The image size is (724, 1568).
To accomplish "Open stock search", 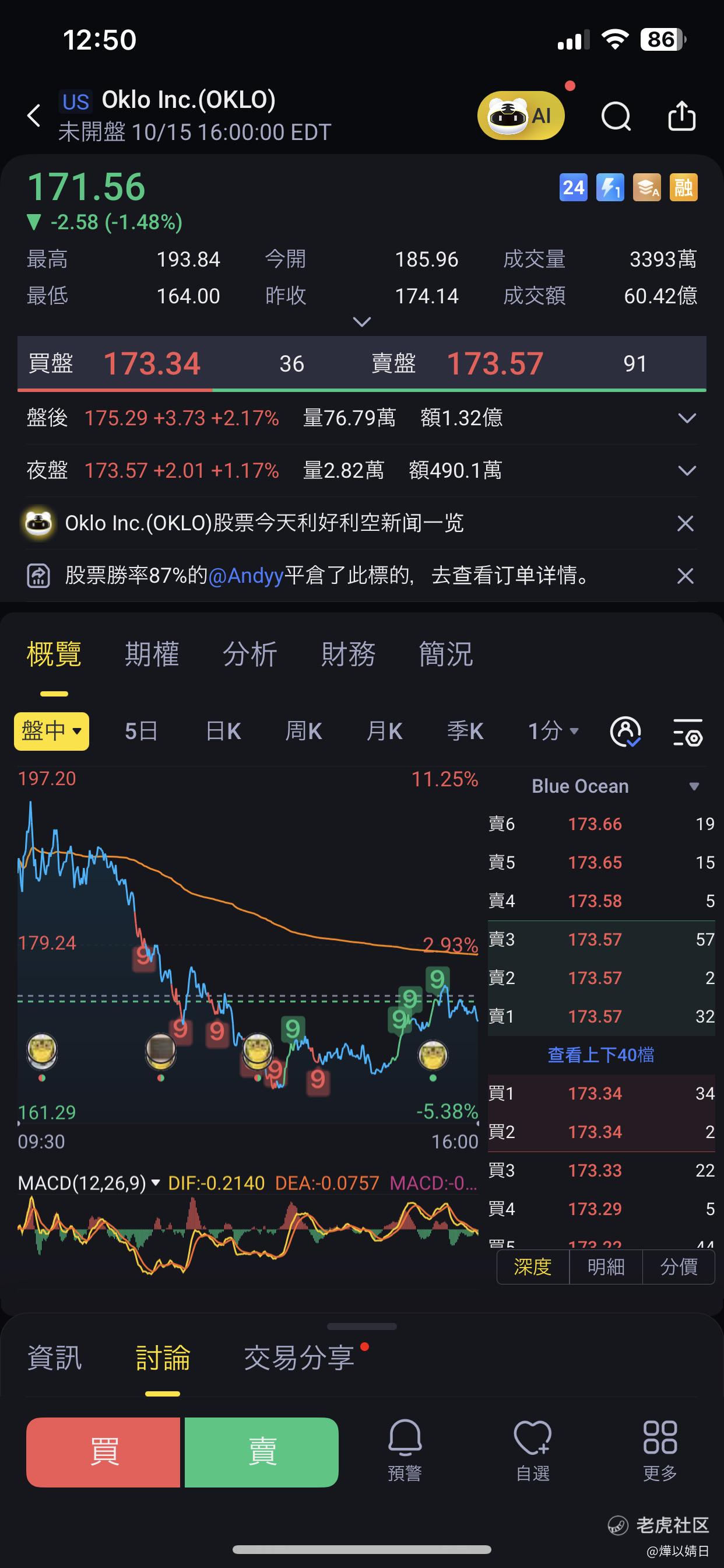I will 616,115.
